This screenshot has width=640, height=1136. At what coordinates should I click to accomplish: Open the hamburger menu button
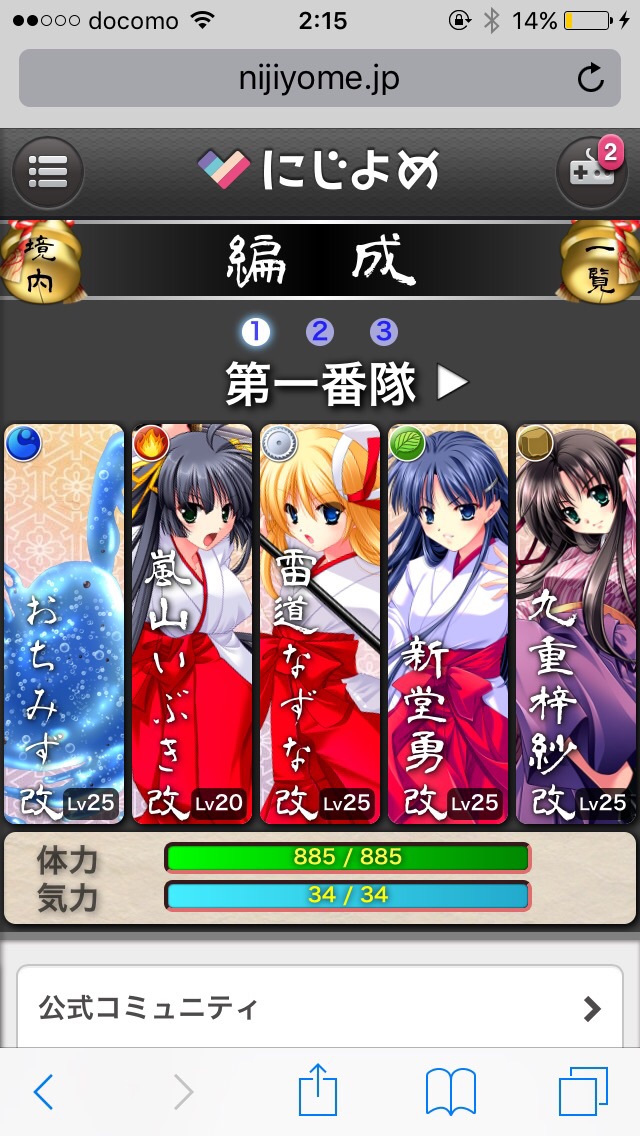47,172
